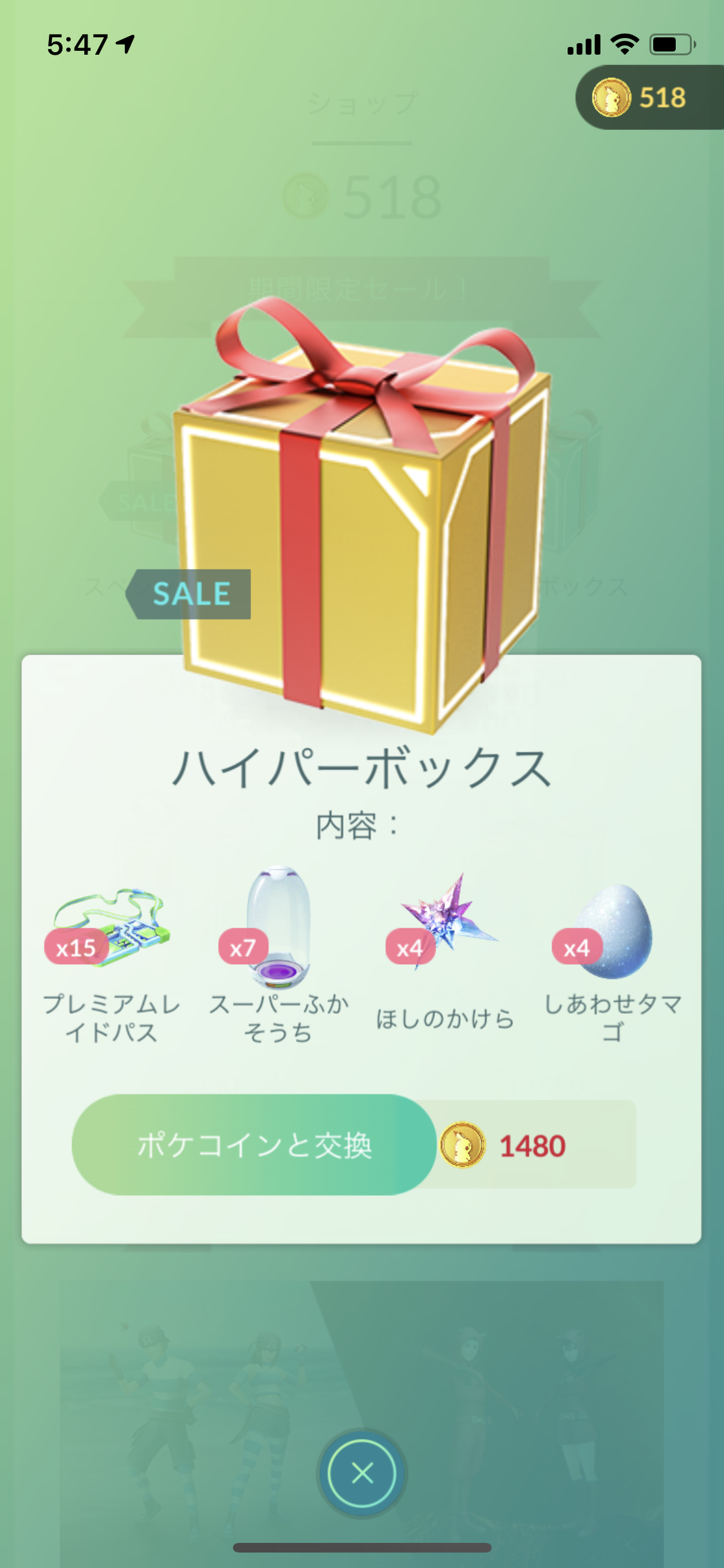Tap the ポケコインと交換 exchange button
This screenshot has height=1568, width=724.
pyautogui.click(x=254, y=1145)
